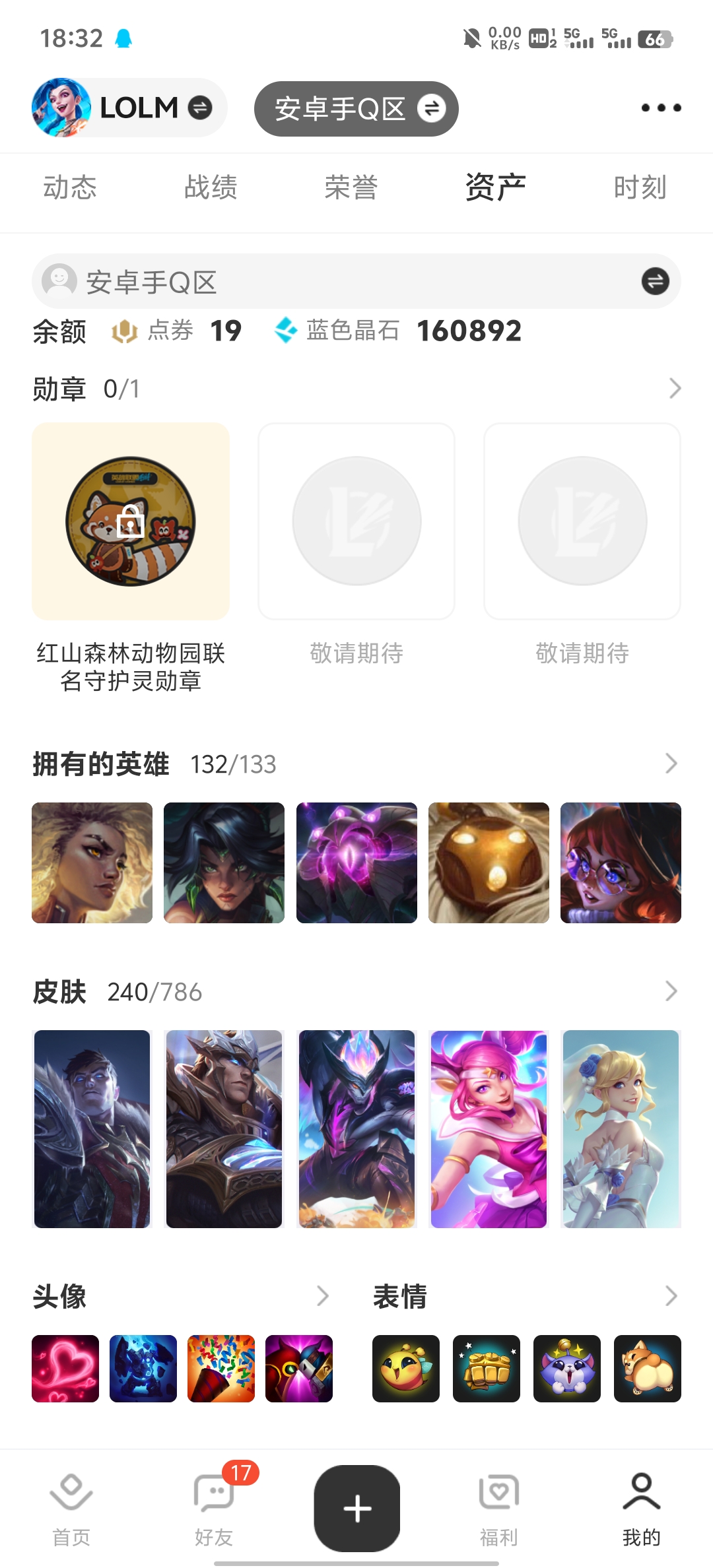Open the 福利 benefits tab
713x1568 pixels.
[499, 1509]
